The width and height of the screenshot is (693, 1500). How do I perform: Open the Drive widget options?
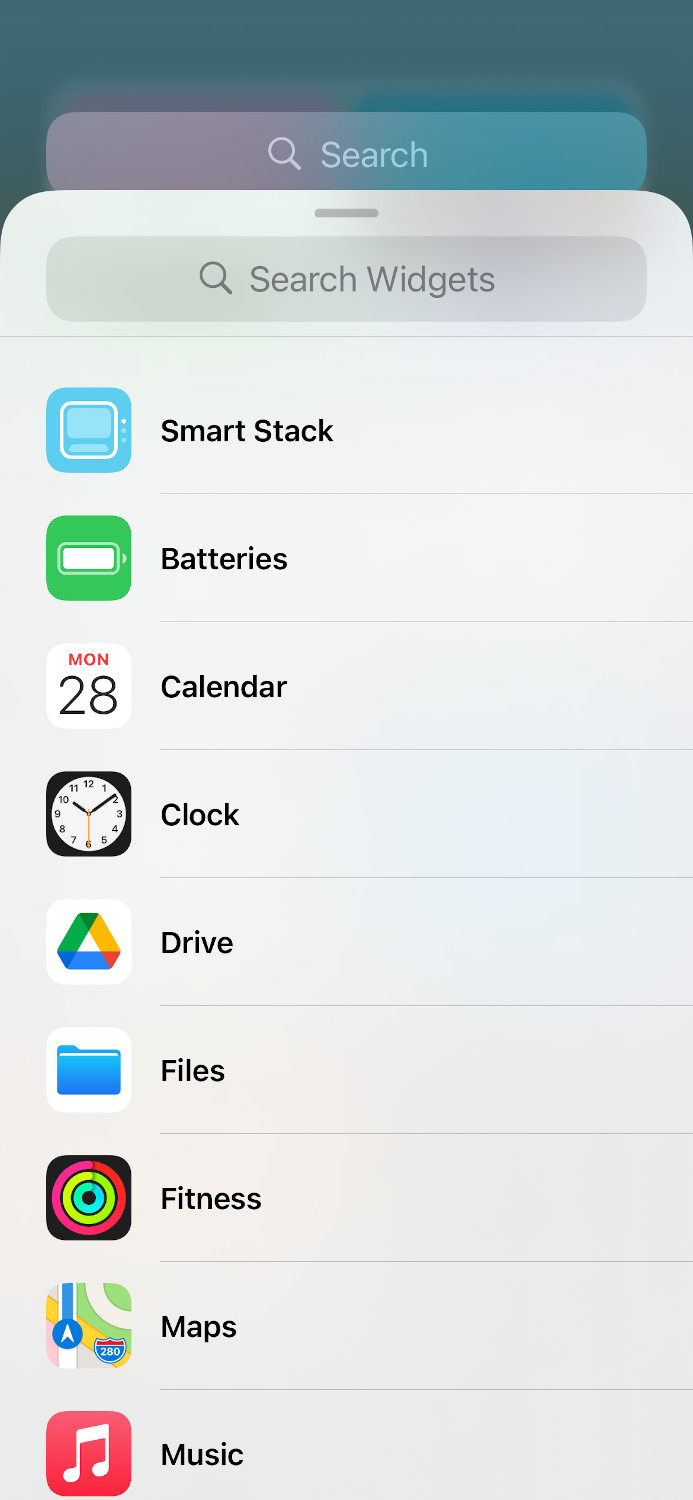pyautogui.click(x=346, y=942)
